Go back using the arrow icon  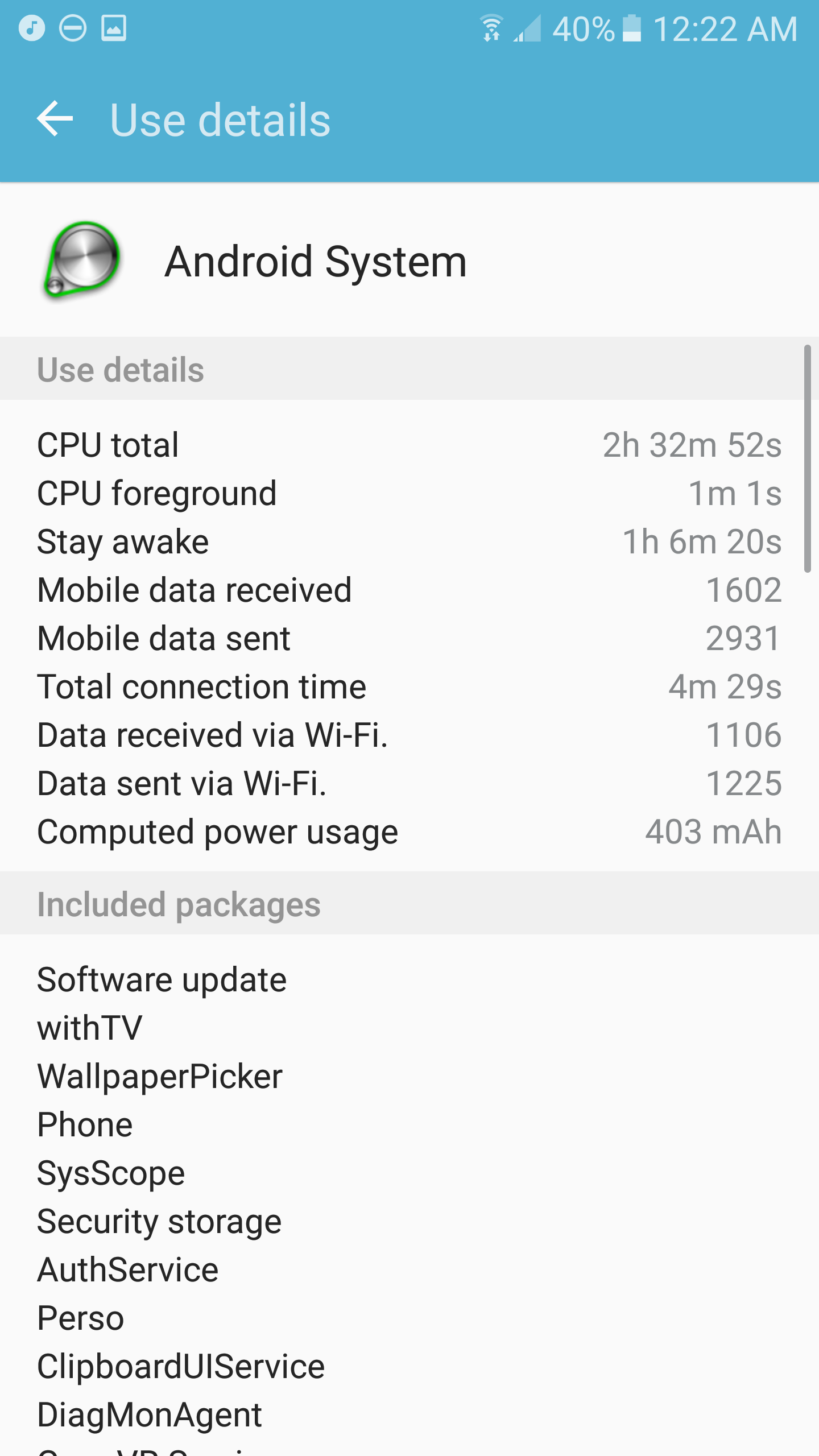[55, 119]
